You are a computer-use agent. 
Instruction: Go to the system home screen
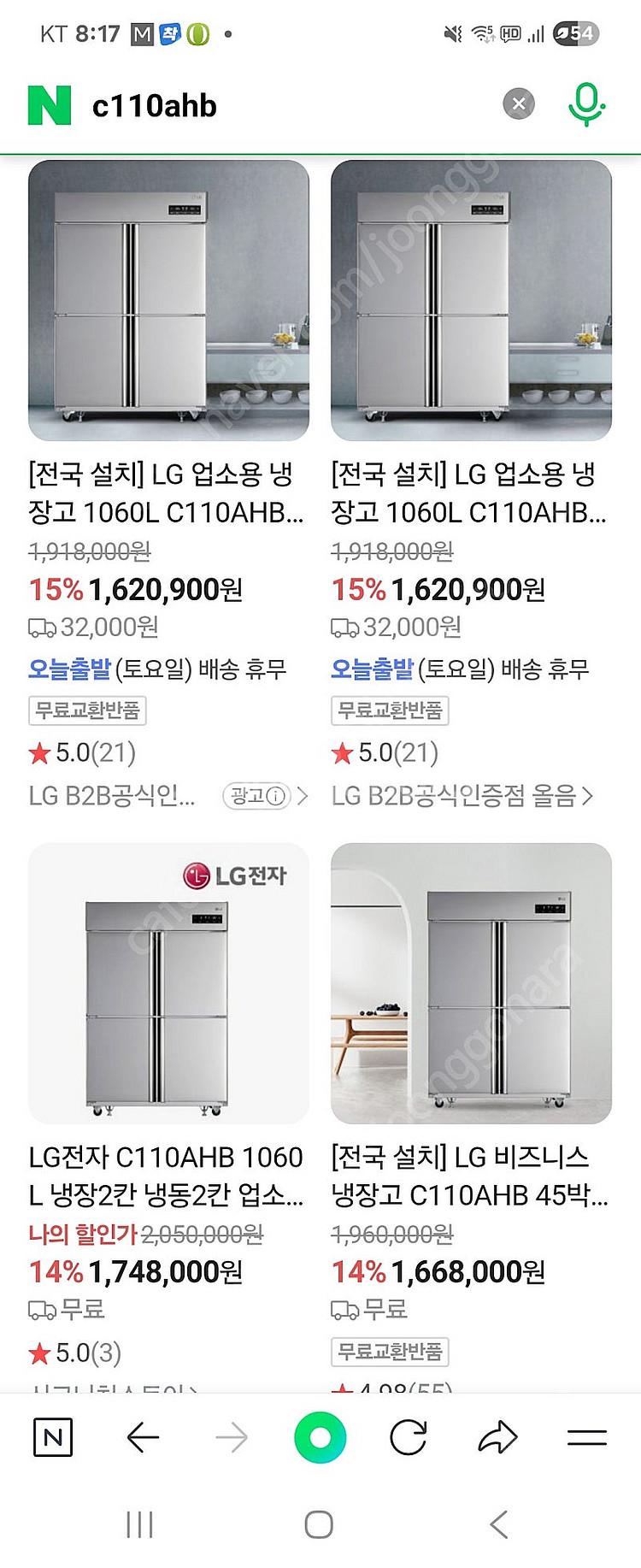tap(319, 1524)
